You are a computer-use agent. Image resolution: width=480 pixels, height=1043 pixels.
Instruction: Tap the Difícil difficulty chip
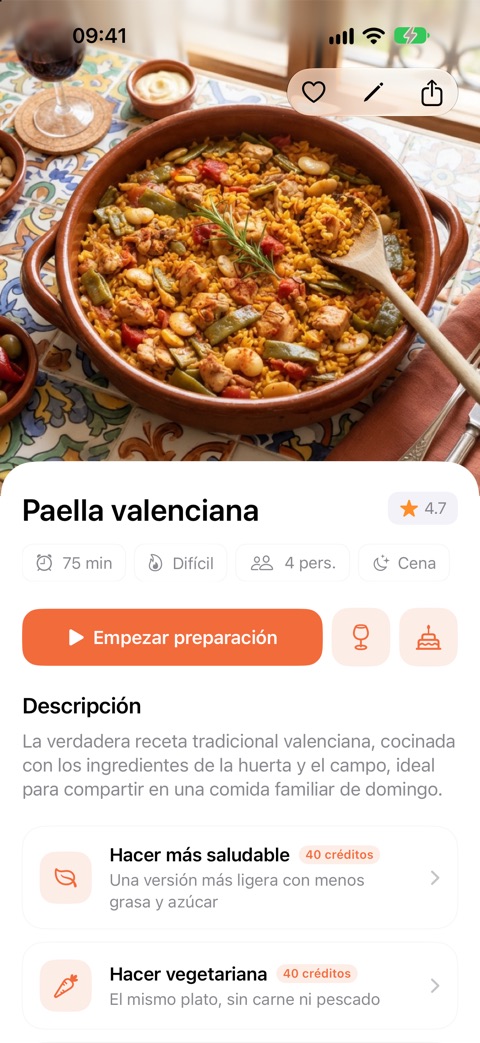pyautogui.click(x=181, y=563)
